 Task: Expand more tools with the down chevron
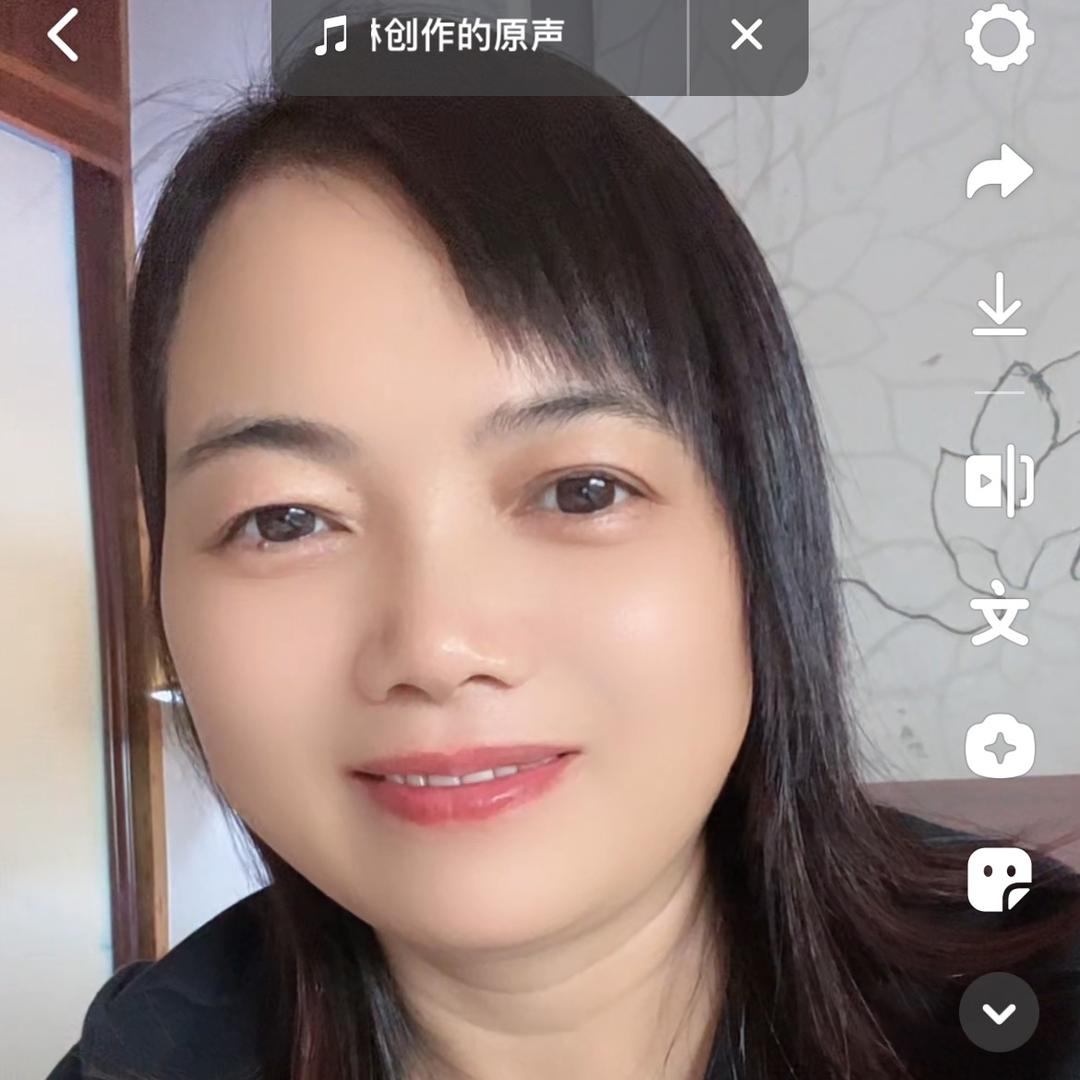[999, 1012]
